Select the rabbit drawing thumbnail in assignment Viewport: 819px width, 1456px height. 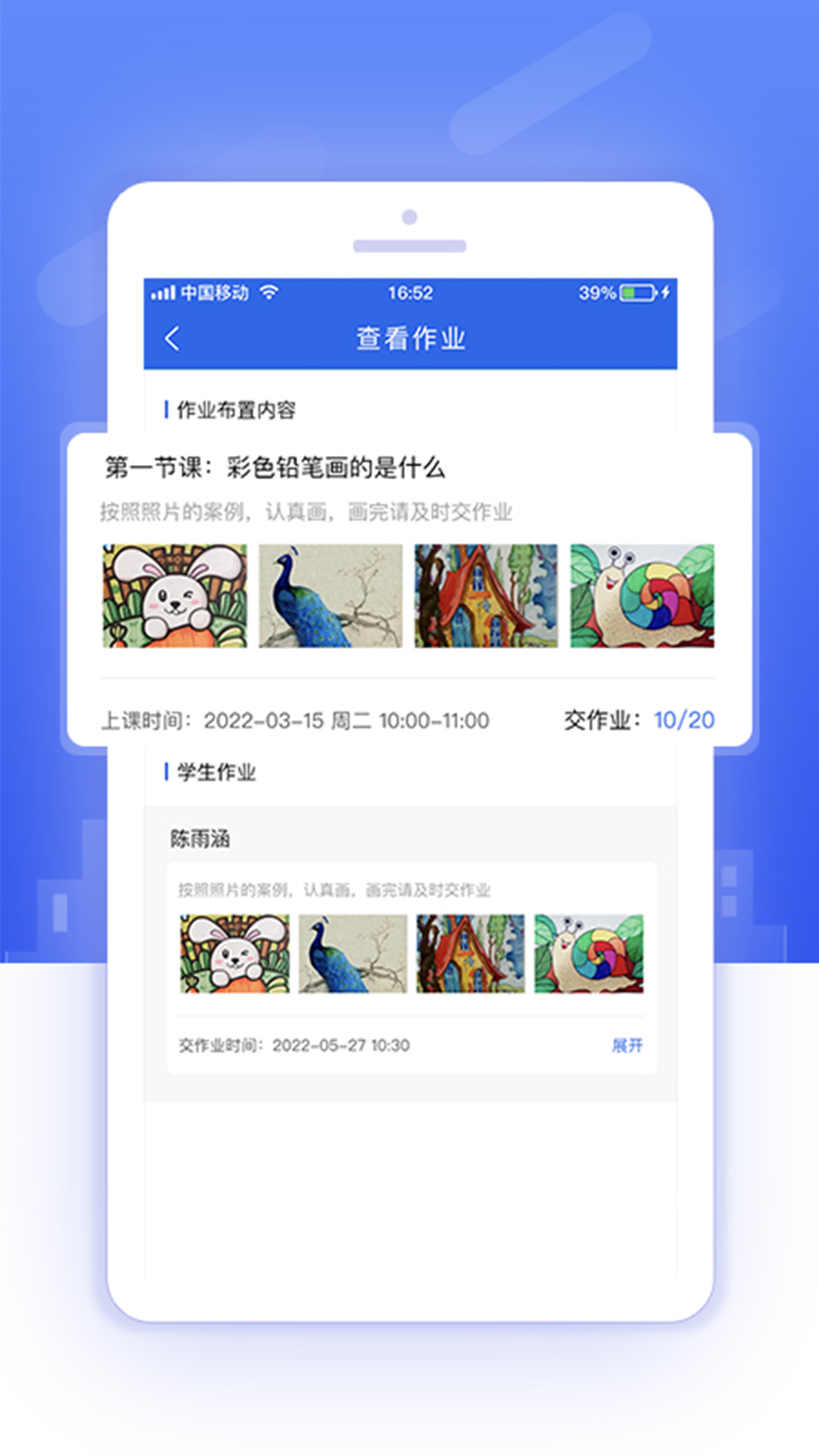click(x=174, y=596)
